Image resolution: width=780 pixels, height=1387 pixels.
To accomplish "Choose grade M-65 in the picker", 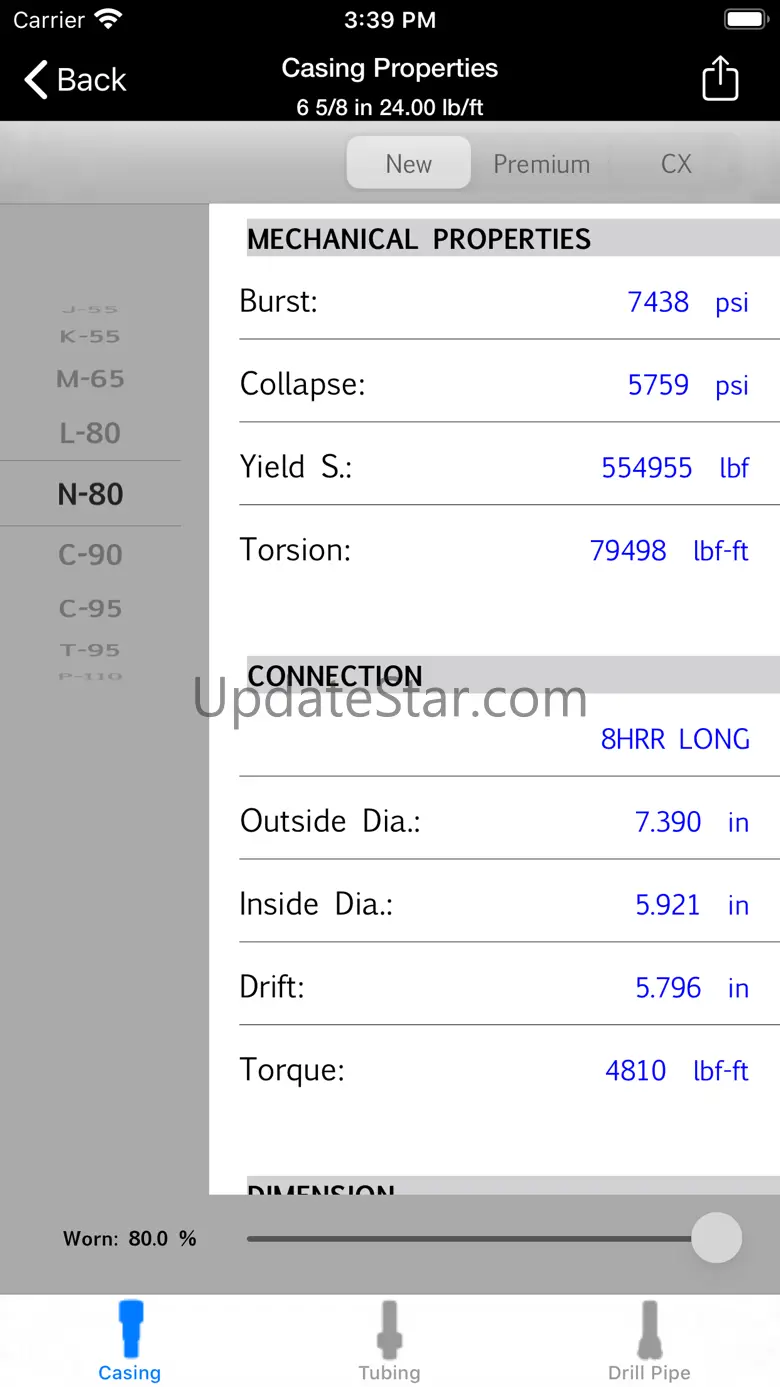I will tap(90, 379).
